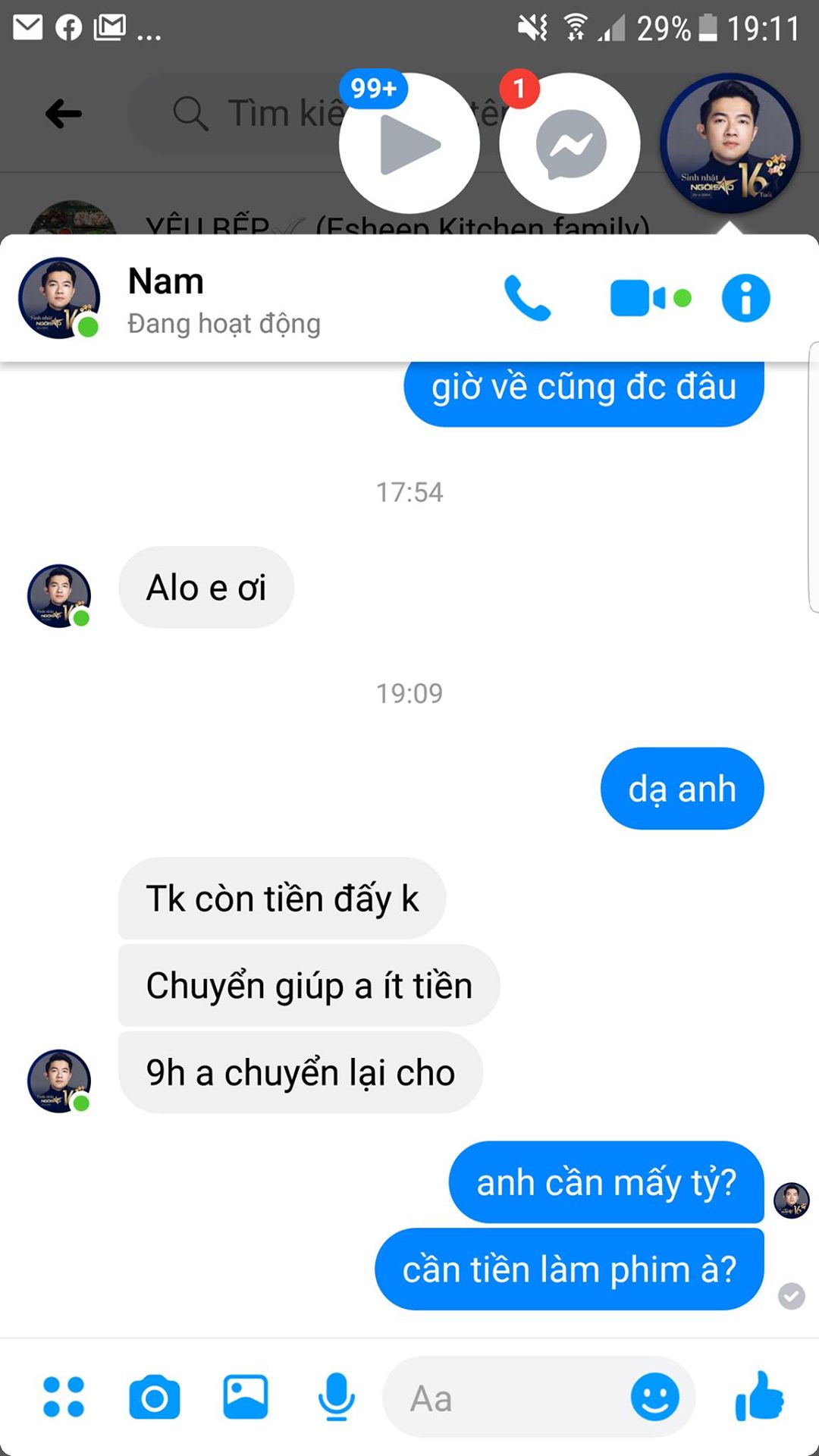Record a voice message with the microphone
The height and width of the screenshot is (1456, 819).
click(x=336, y=1397)
